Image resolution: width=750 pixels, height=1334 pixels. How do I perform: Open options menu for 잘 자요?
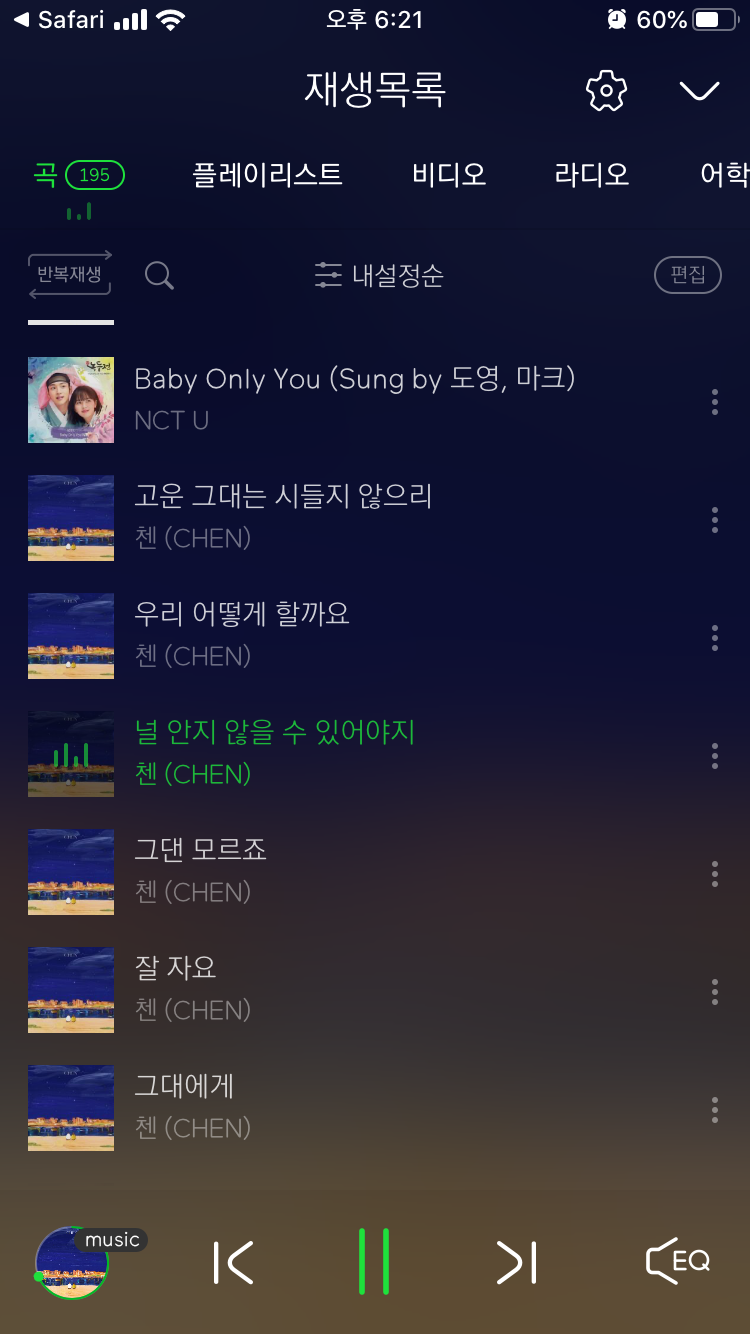(x=714, y=991)
